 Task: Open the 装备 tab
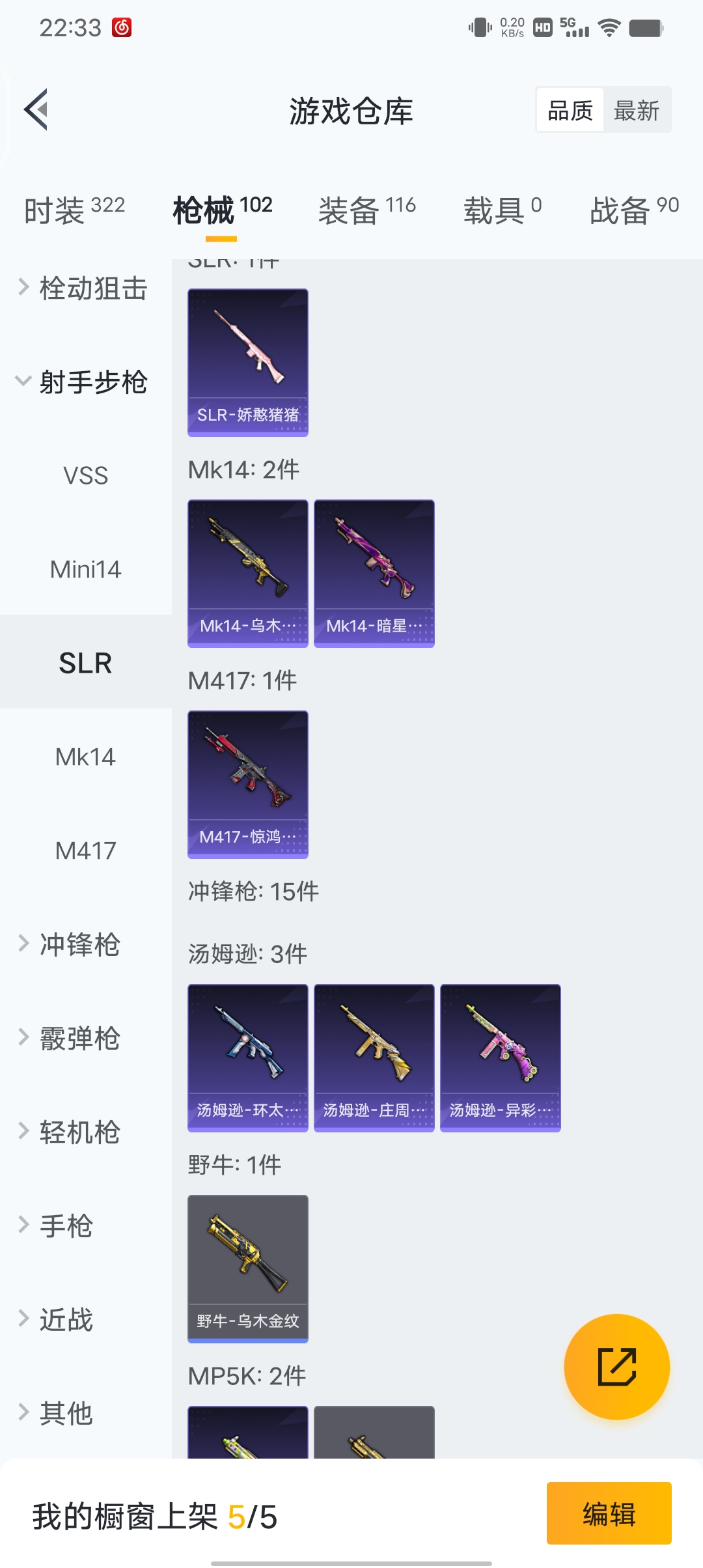[366, 210]
